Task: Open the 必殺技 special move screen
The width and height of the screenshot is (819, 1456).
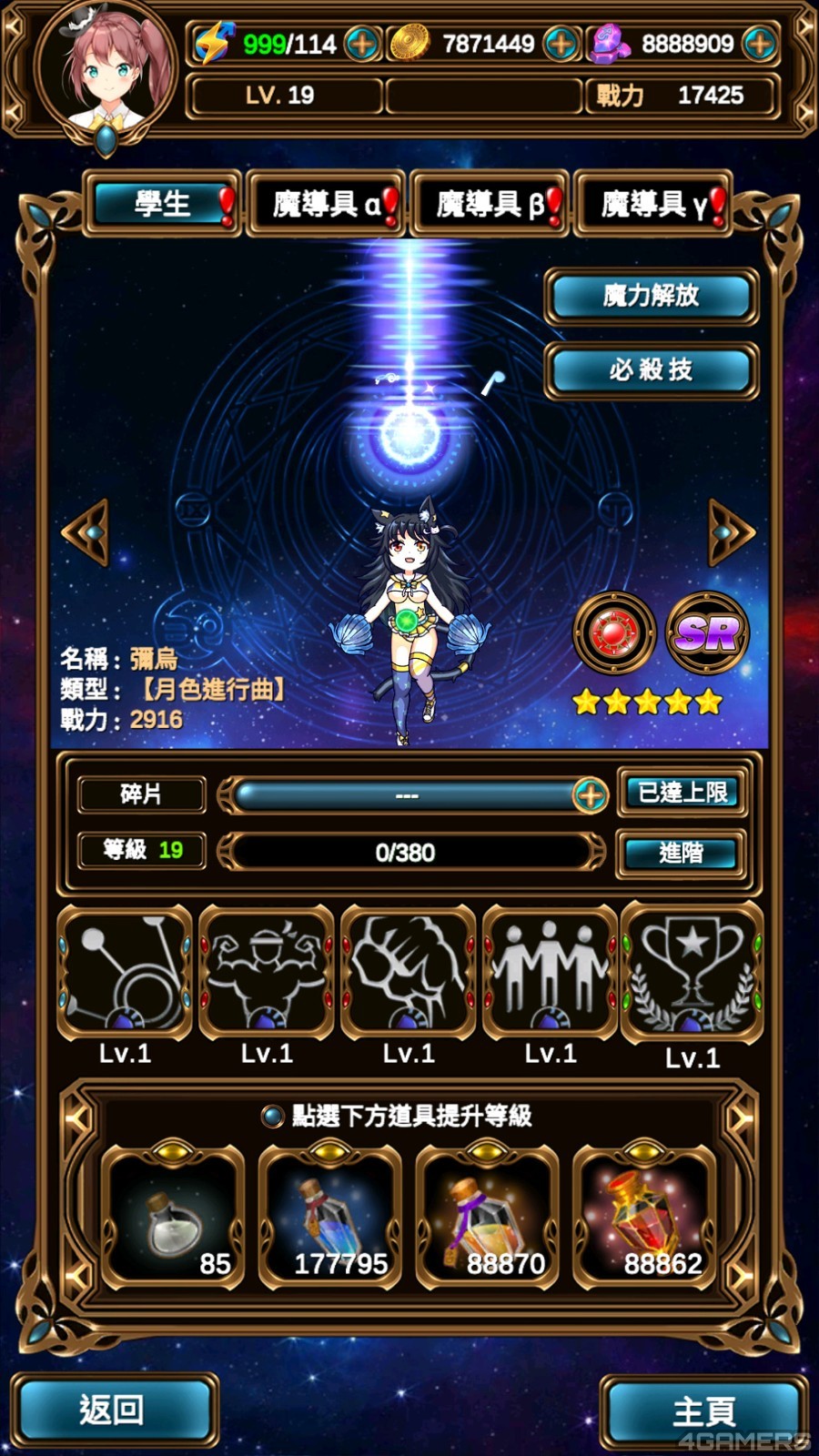Action: tap(651, 370)
